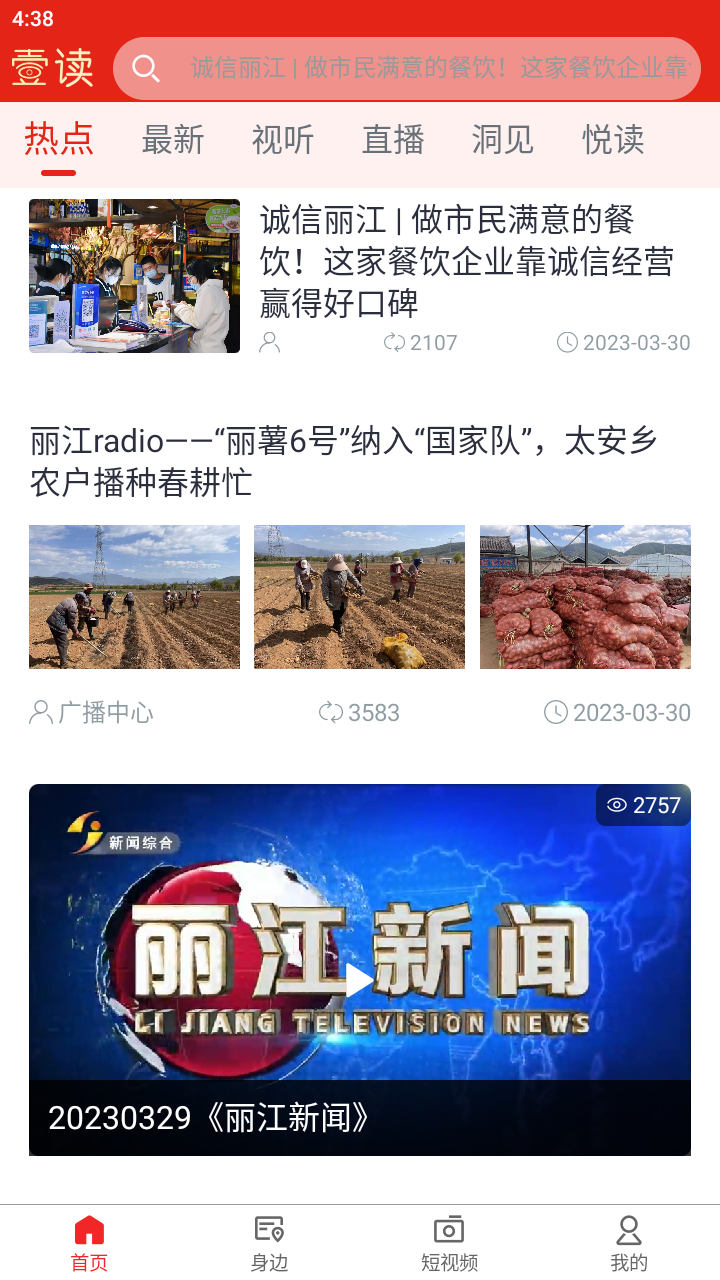Switch to the 热点 tab
This screenshot has height=1280, width=720.
[59, 140]
